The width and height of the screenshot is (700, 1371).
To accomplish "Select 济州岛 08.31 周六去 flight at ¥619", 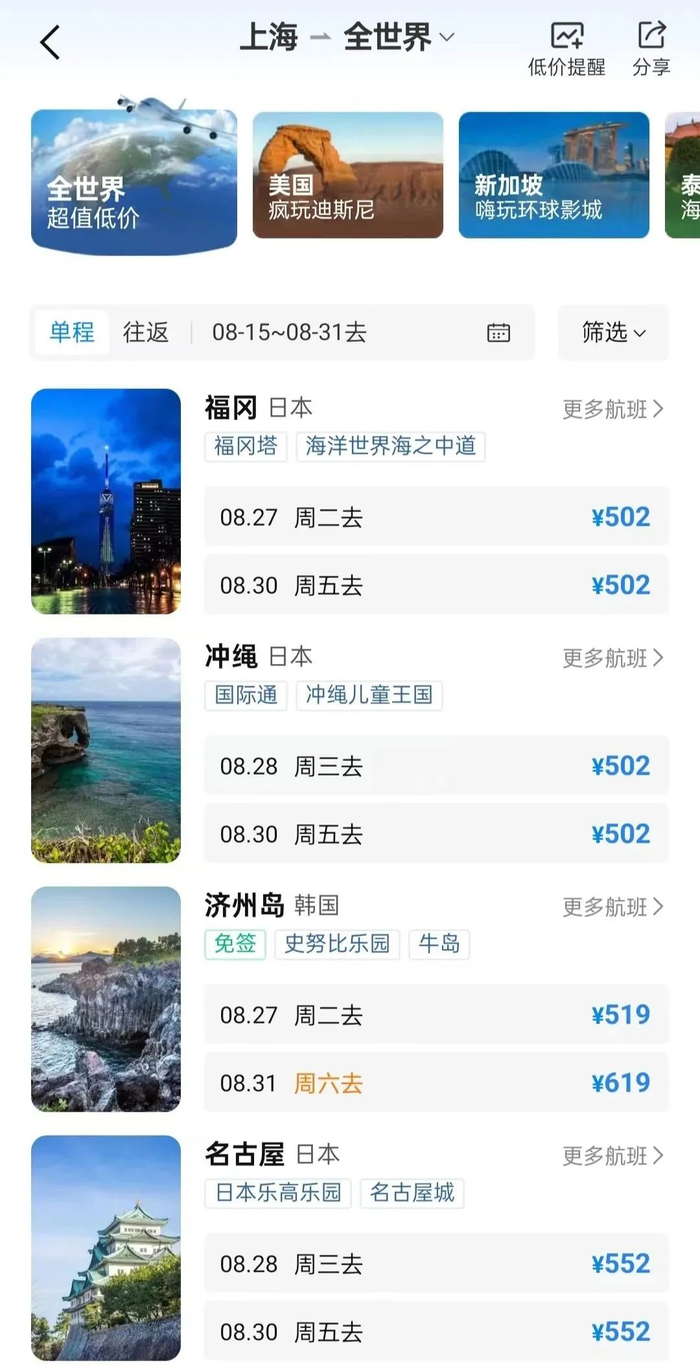I will click(436, 1082).
